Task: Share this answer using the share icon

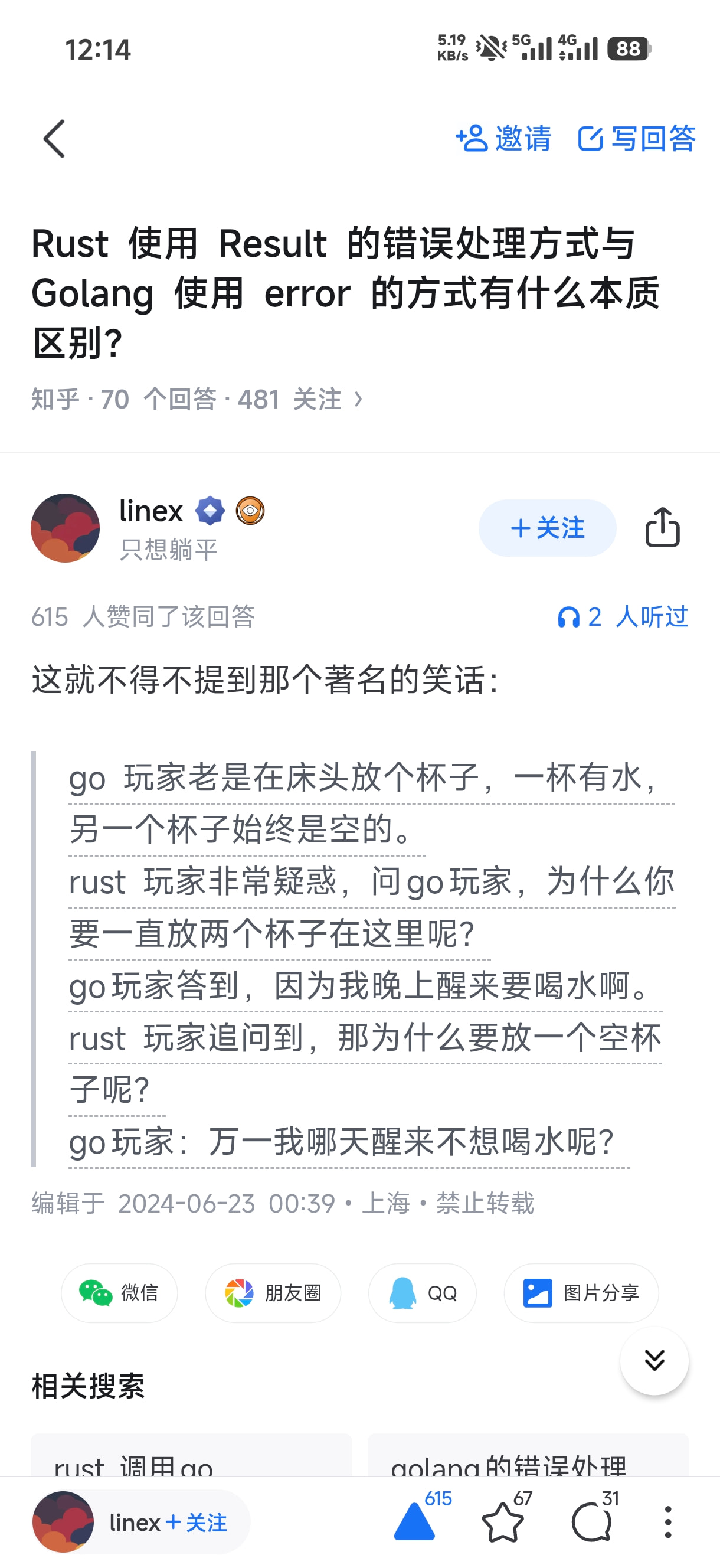Action: pos(662,527)
